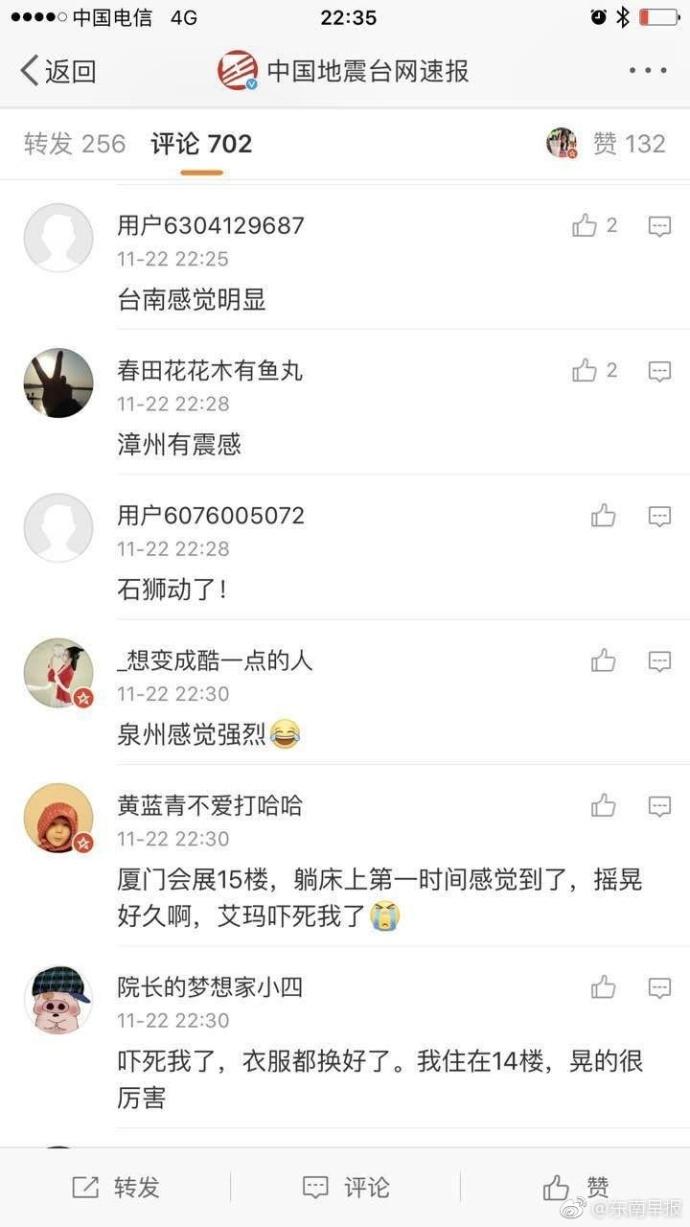690x1227 pixels.
Task: Go back with 返回 button
Action: [x=58, y=71]
